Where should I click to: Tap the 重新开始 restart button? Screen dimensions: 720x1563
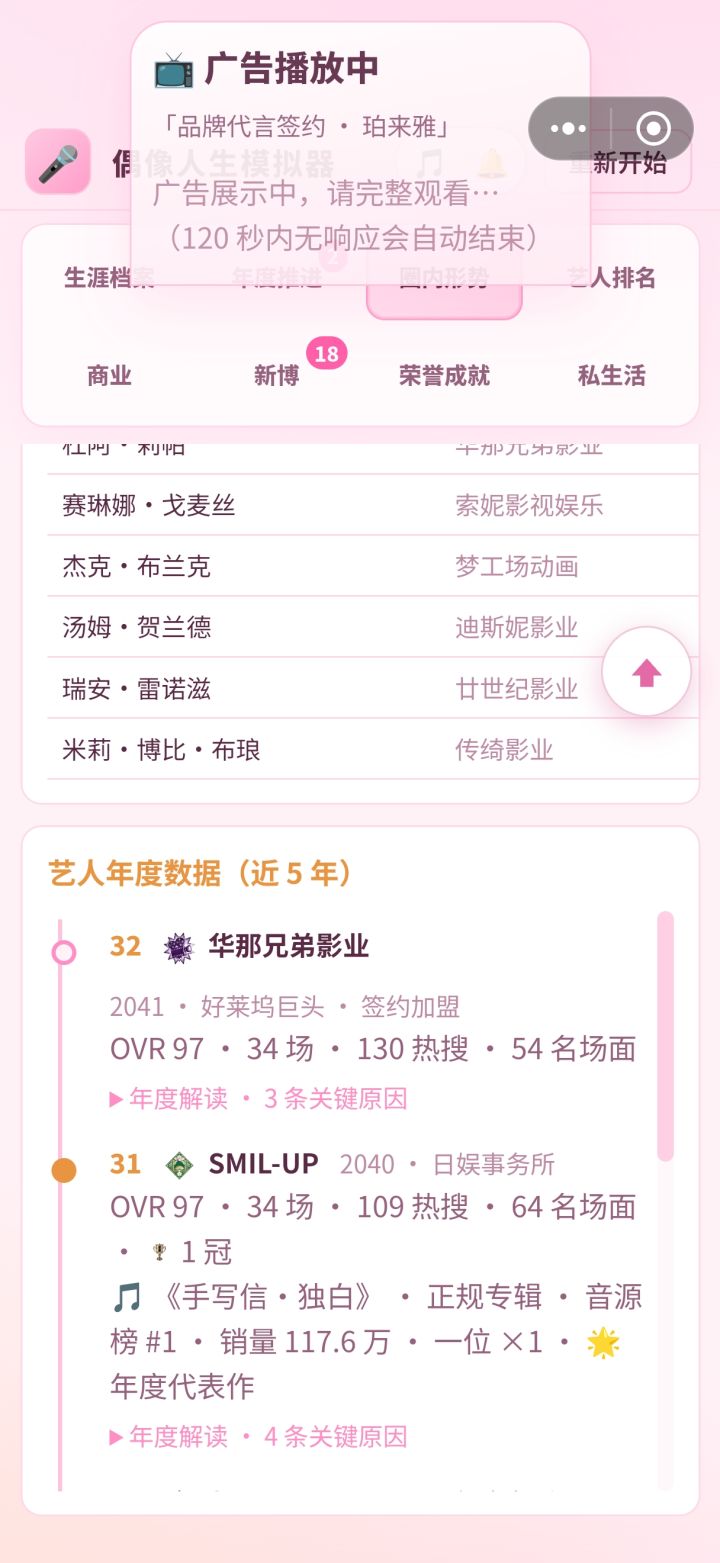(630, 162)
